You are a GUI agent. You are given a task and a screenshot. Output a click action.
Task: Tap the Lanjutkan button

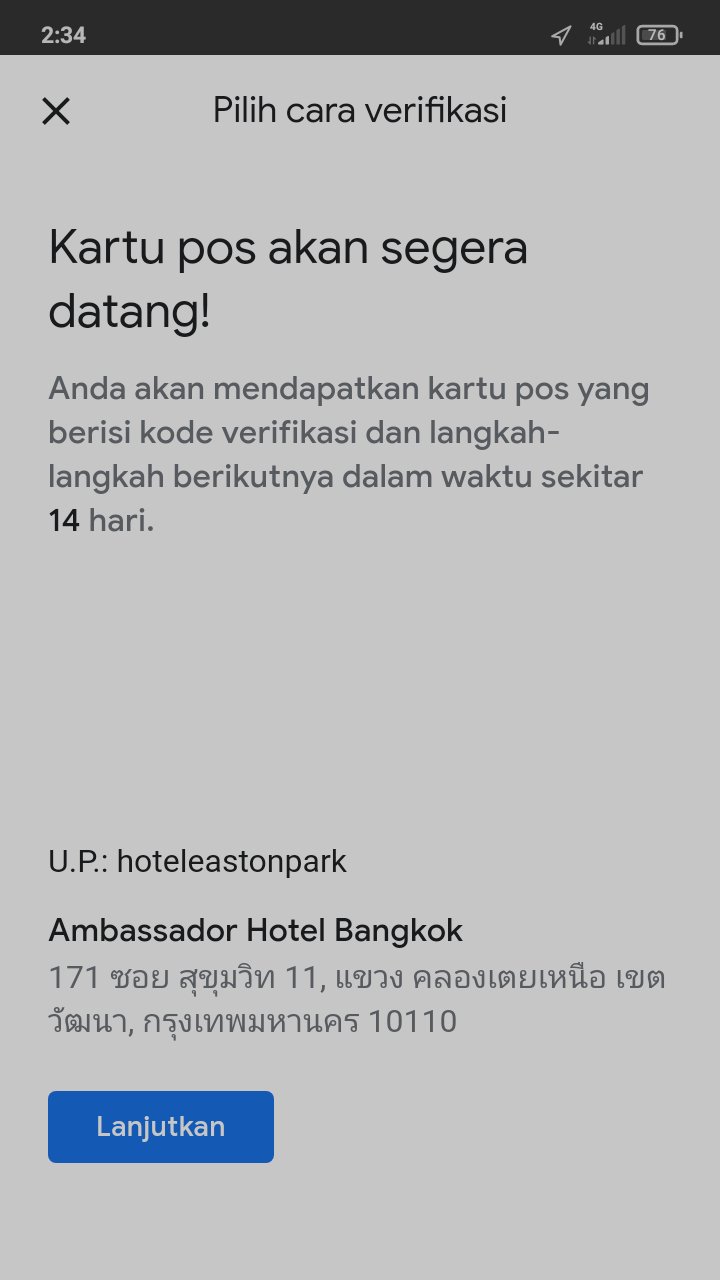tap(161, 1127)
